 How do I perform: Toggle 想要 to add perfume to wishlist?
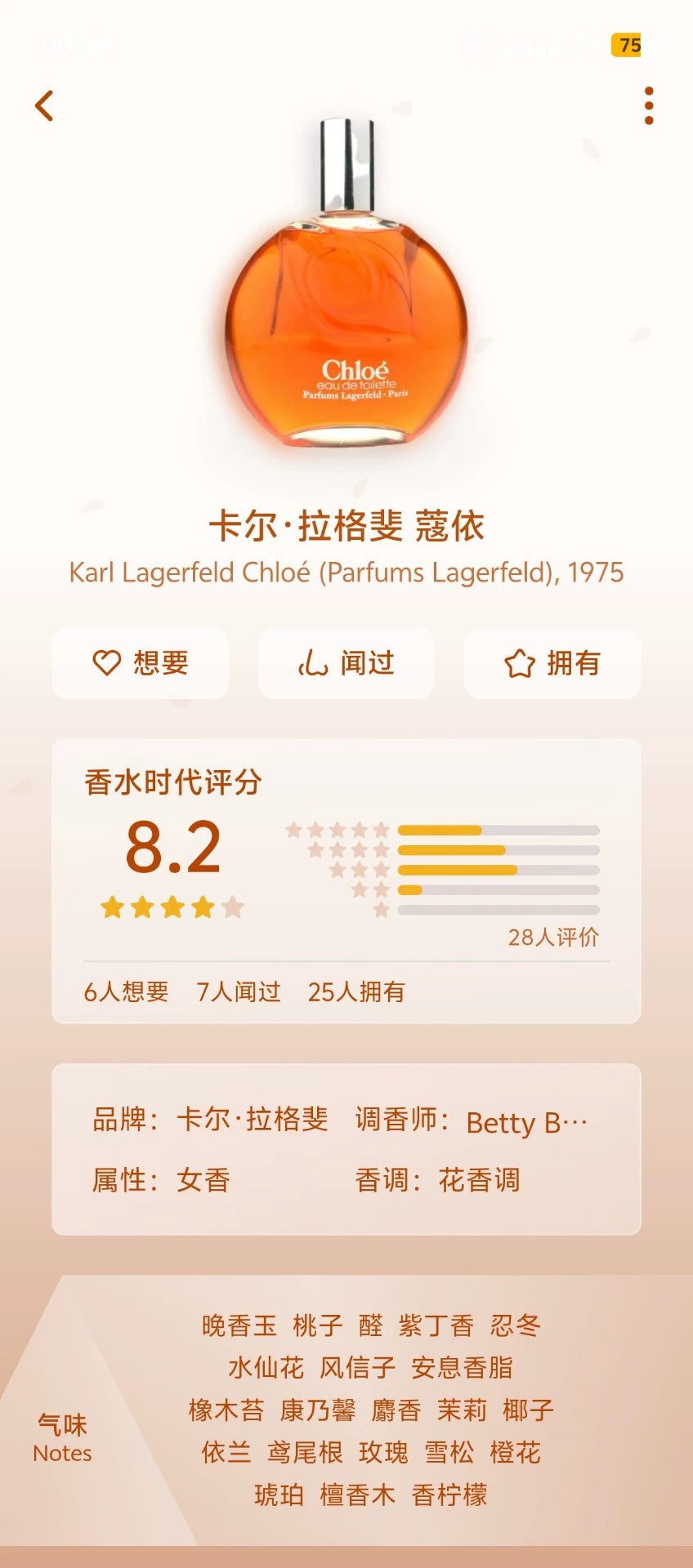click(139, 663)
